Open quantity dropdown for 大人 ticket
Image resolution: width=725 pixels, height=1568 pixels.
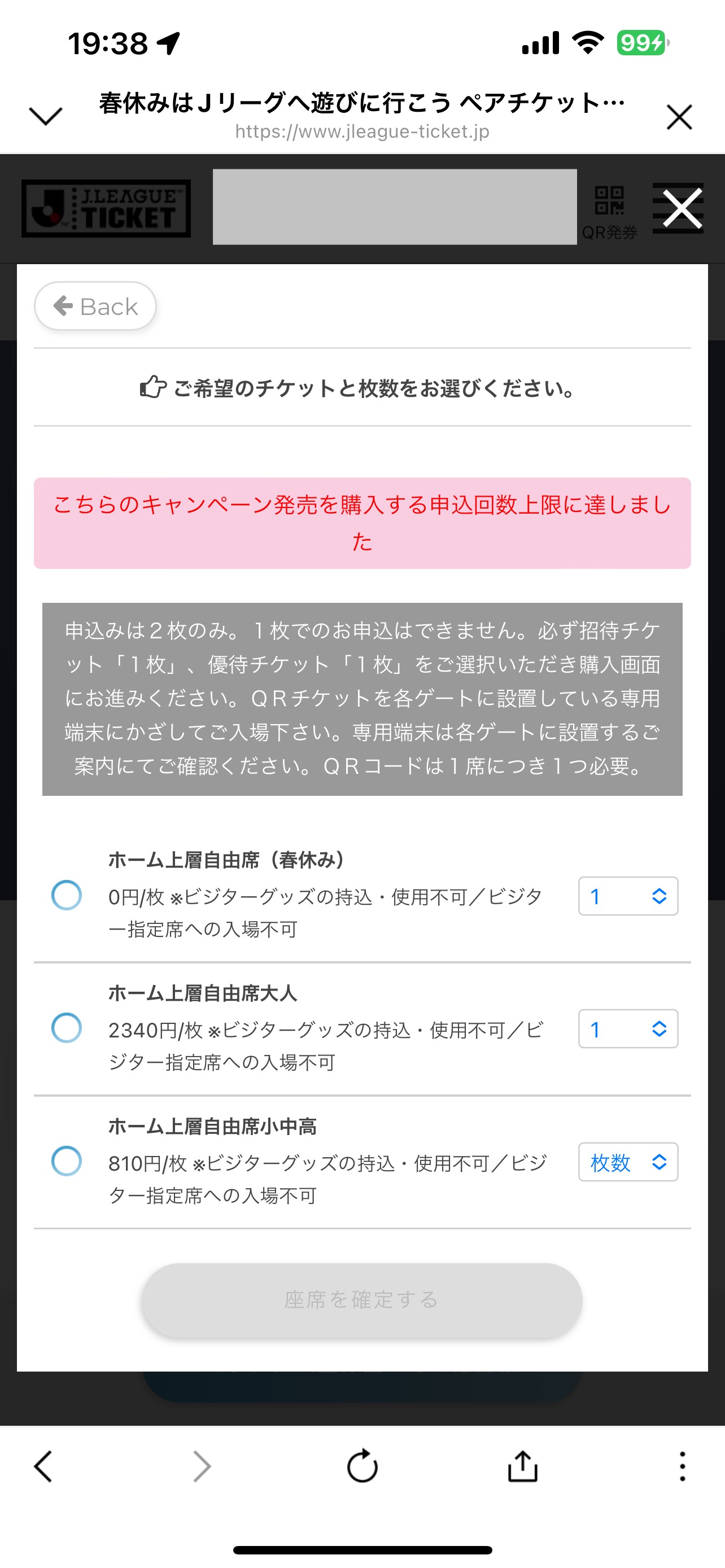[628, 1029]
